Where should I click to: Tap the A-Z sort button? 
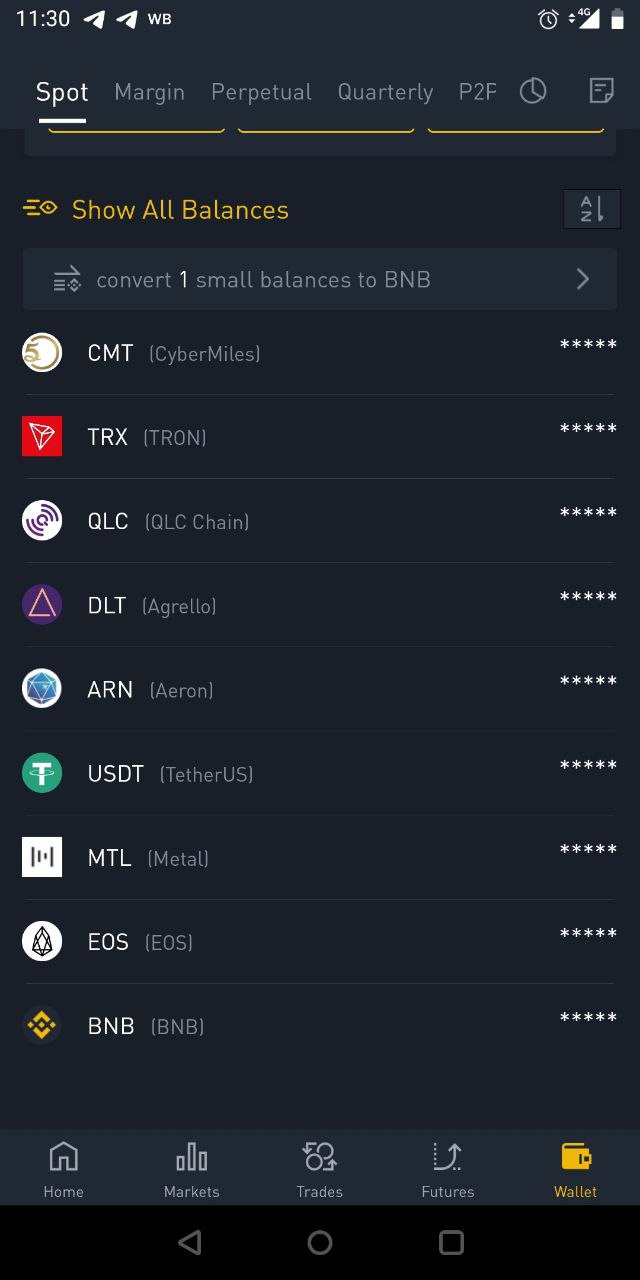click(592, 209)
